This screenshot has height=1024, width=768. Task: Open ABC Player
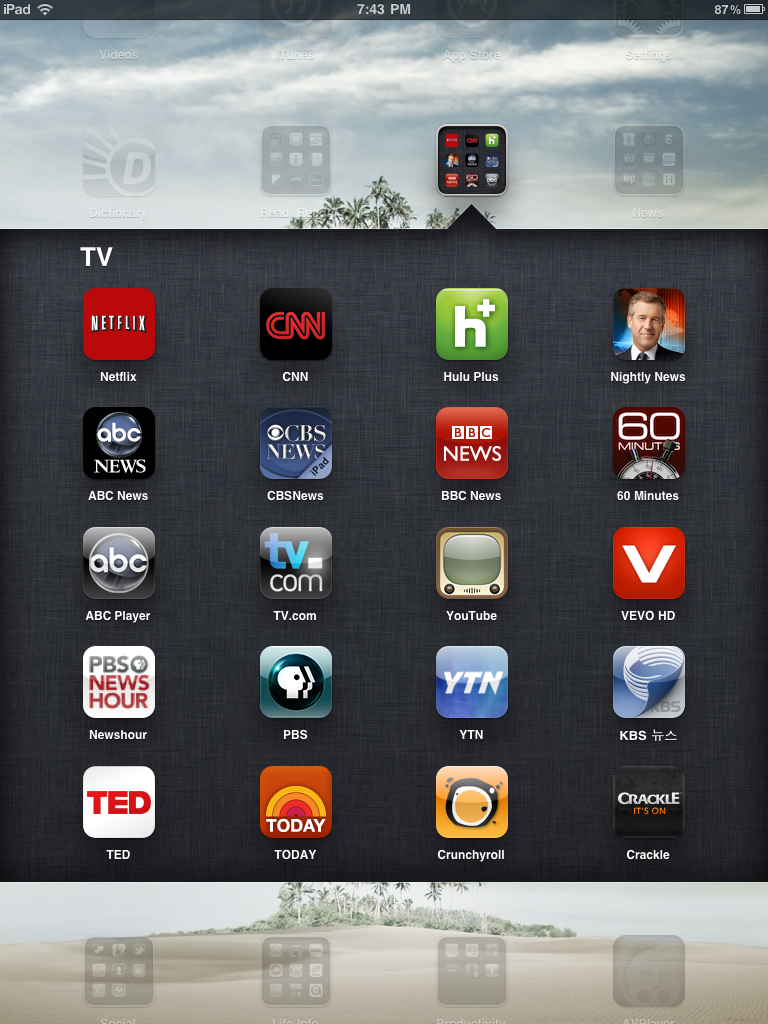tap(119, 563)
